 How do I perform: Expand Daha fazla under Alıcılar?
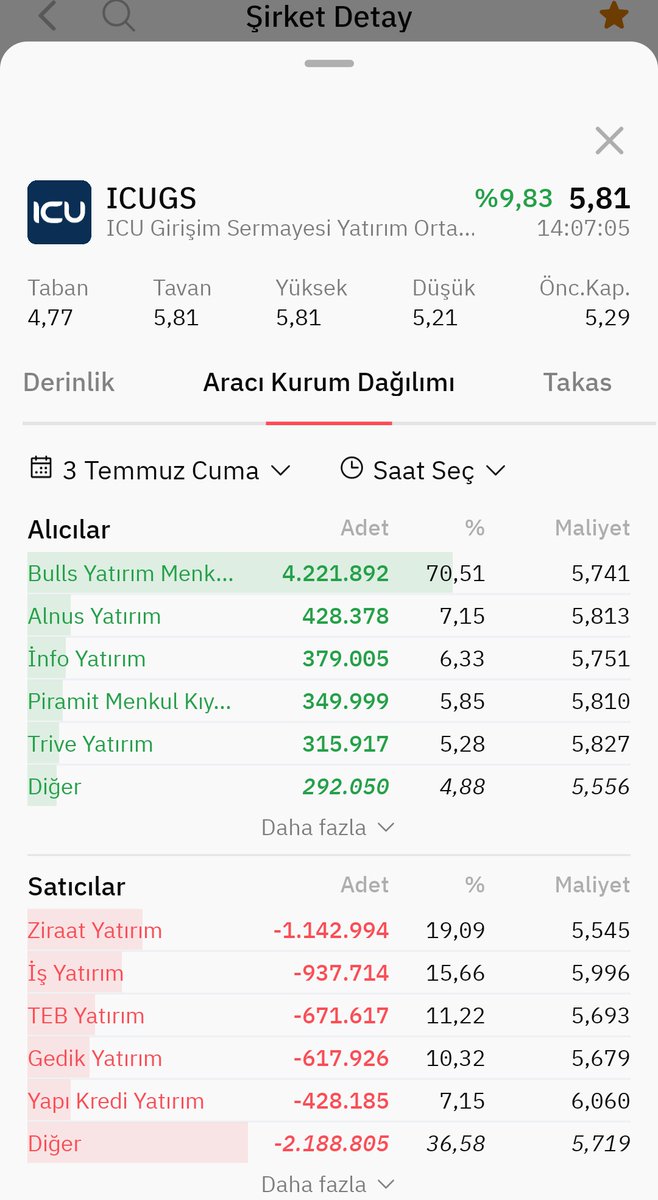coord(328,828)
